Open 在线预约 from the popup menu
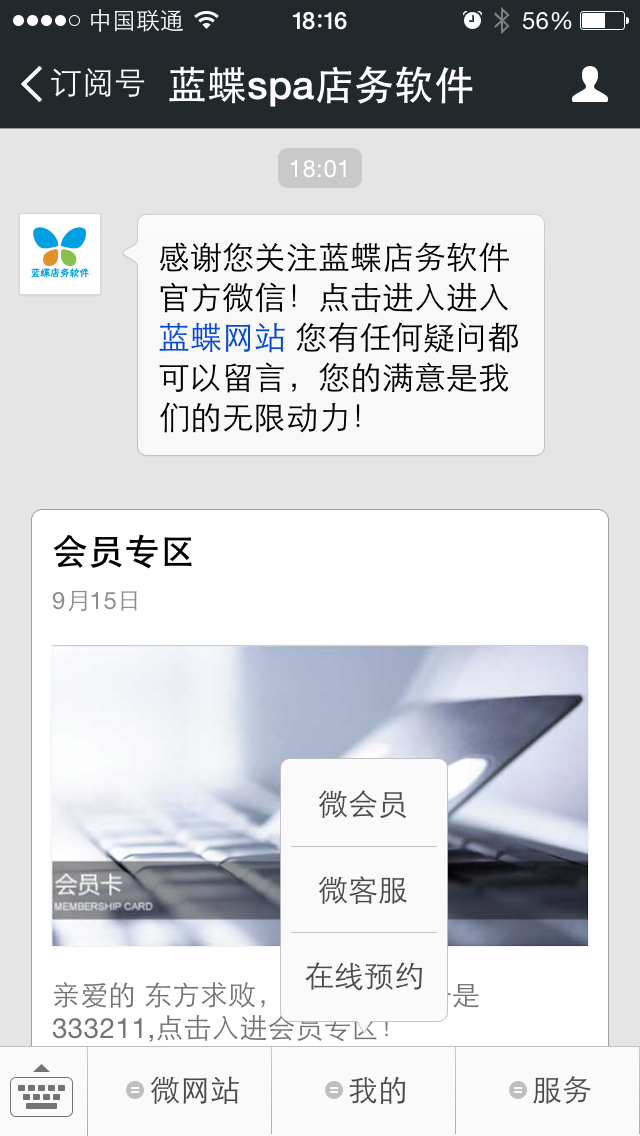Viewport: 640px width, 1136px height. (363, 976)
